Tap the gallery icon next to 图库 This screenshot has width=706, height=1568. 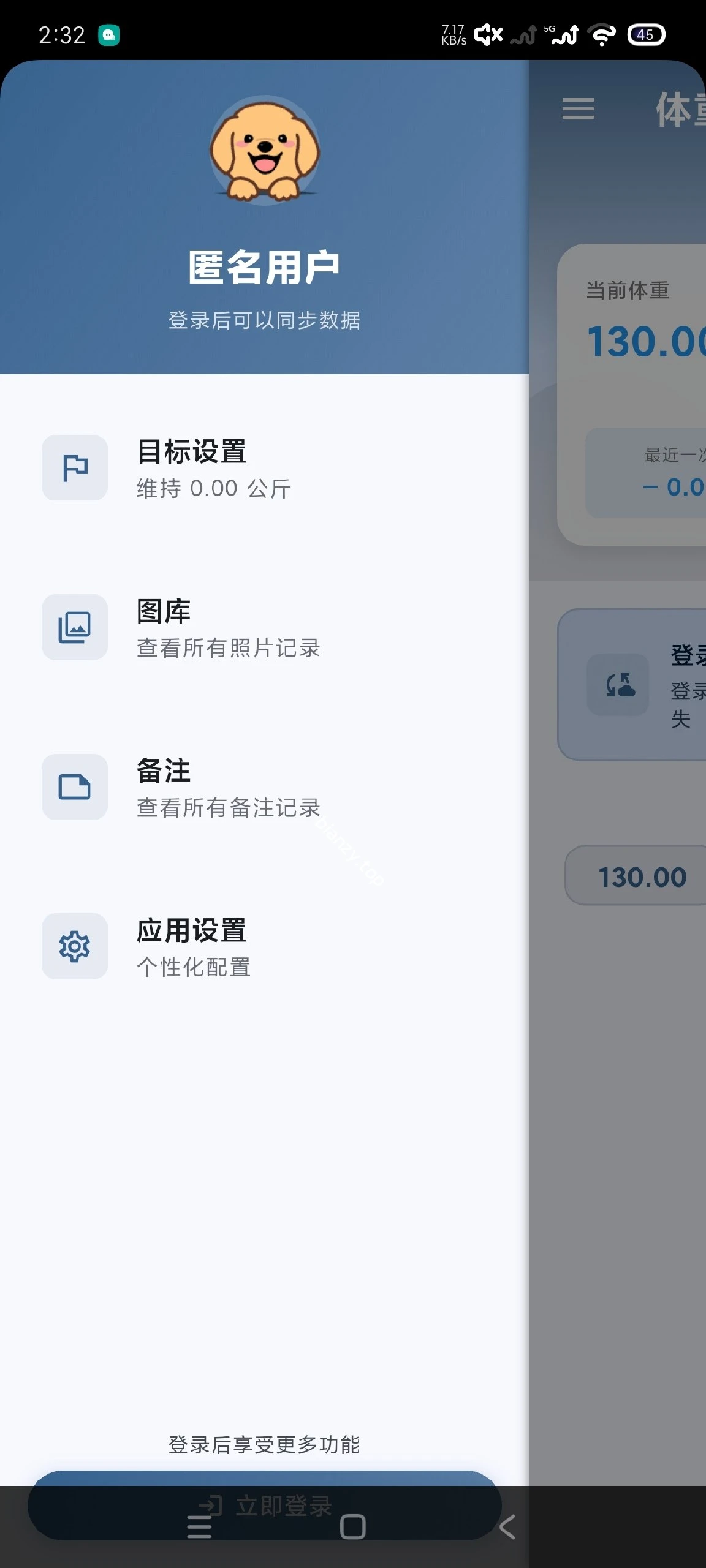click(74, 627)
